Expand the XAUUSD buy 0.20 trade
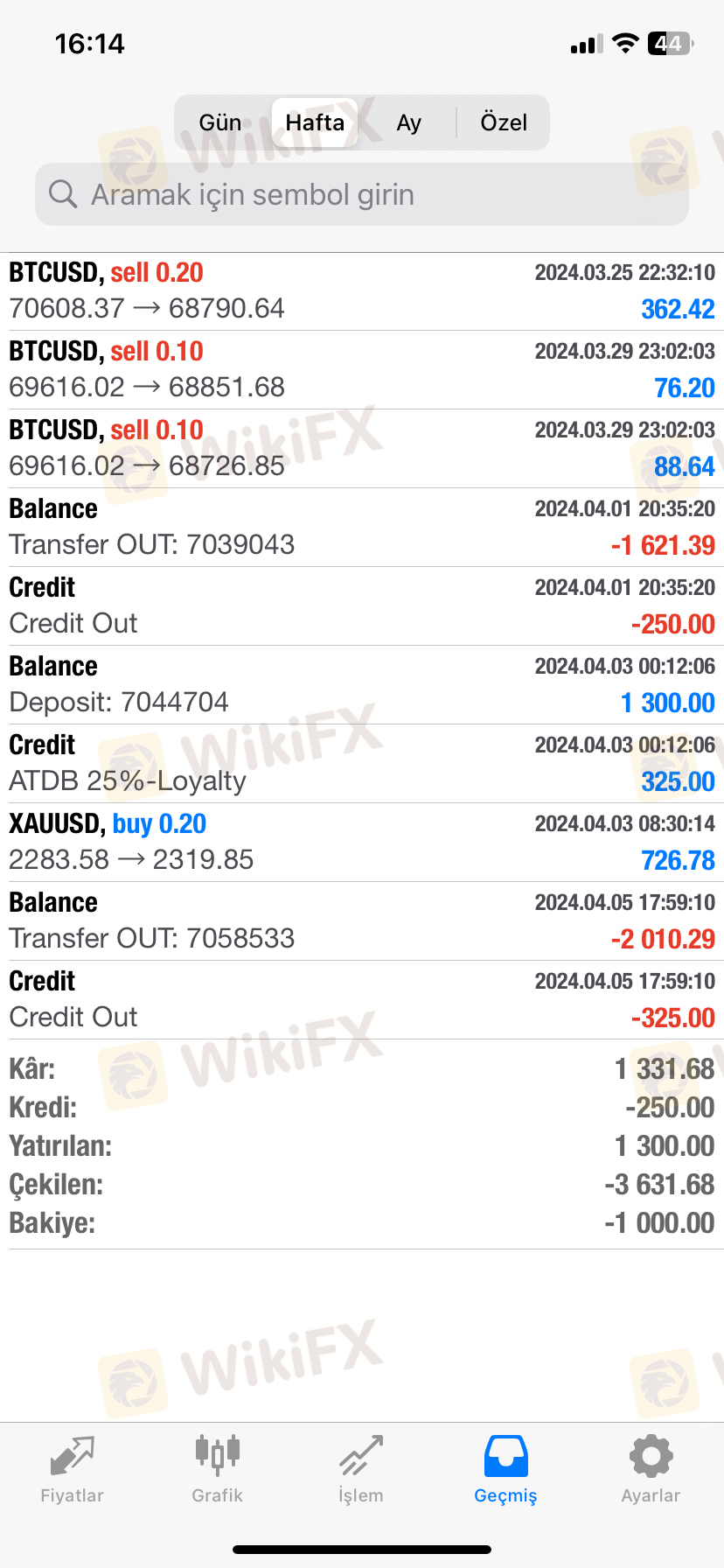 (362, 843)
